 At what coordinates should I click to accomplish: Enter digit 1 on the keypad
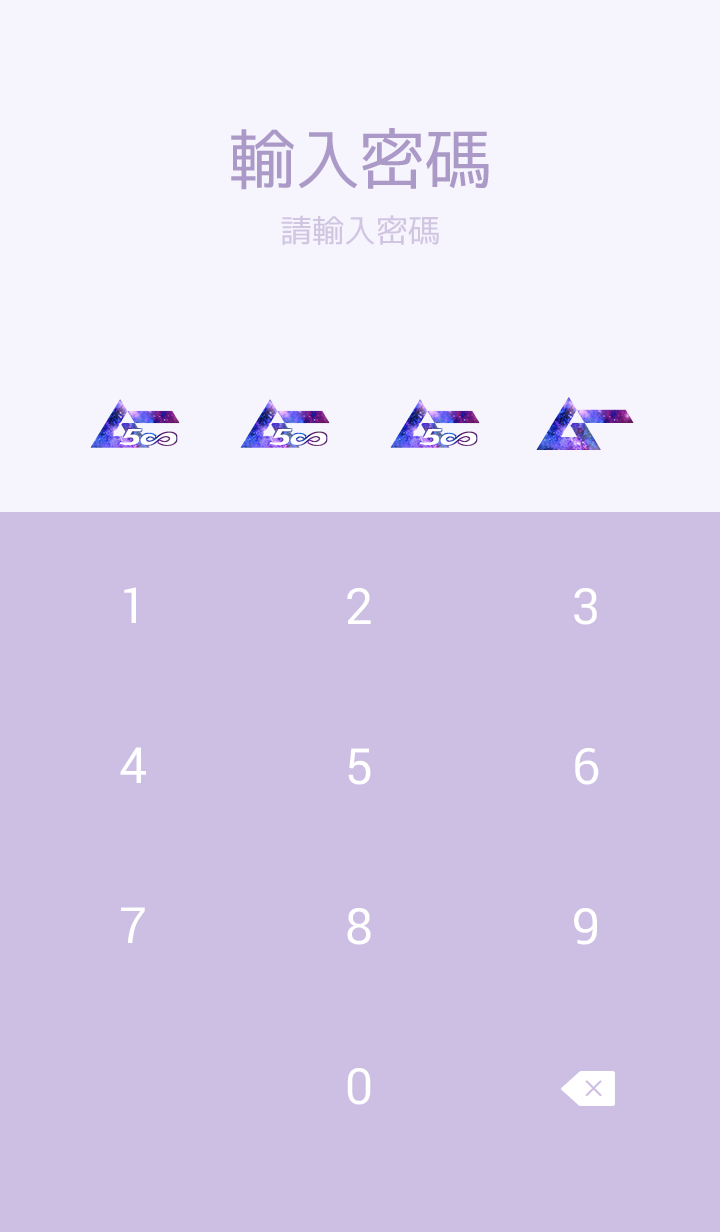click(x=132, y=607)
